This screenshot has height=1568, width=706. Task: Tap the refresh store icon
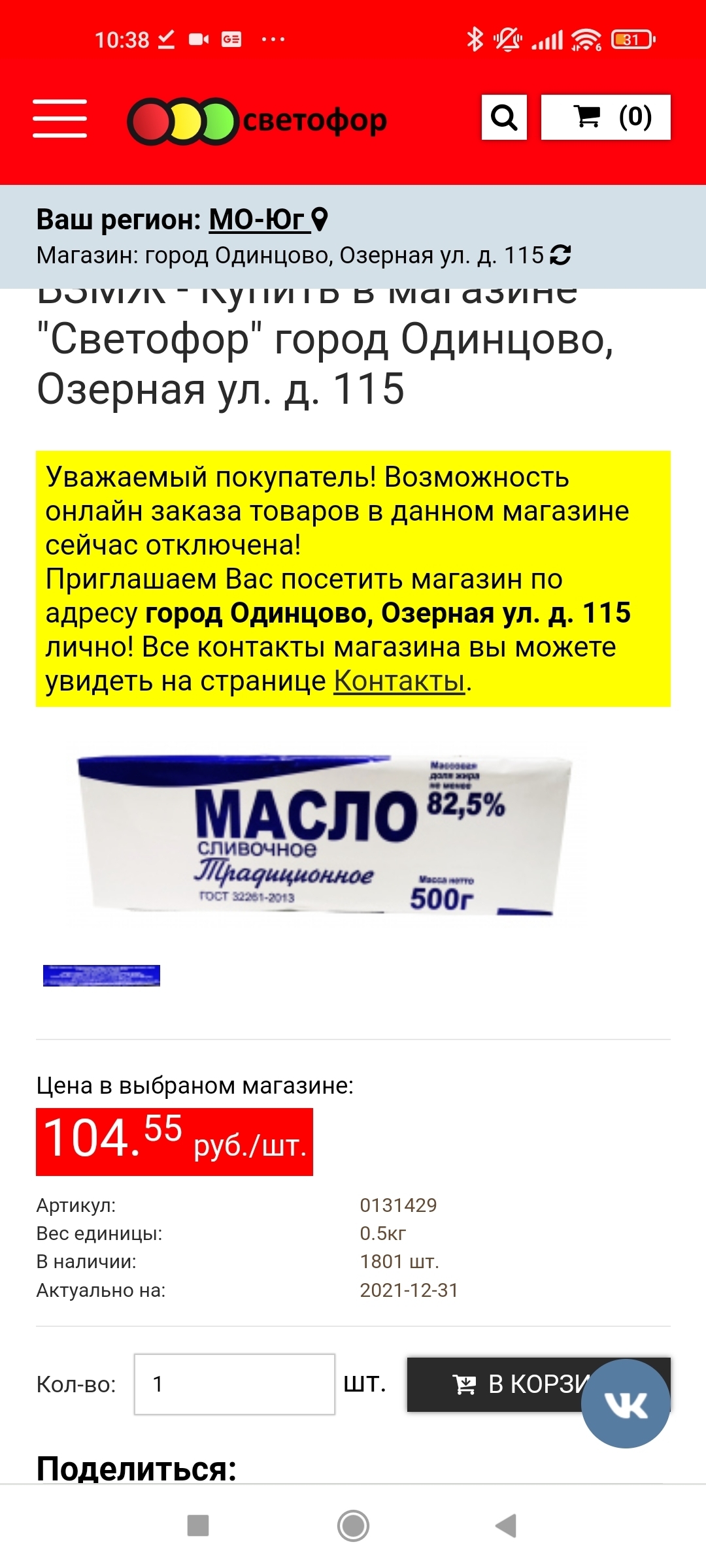[560, 255]
